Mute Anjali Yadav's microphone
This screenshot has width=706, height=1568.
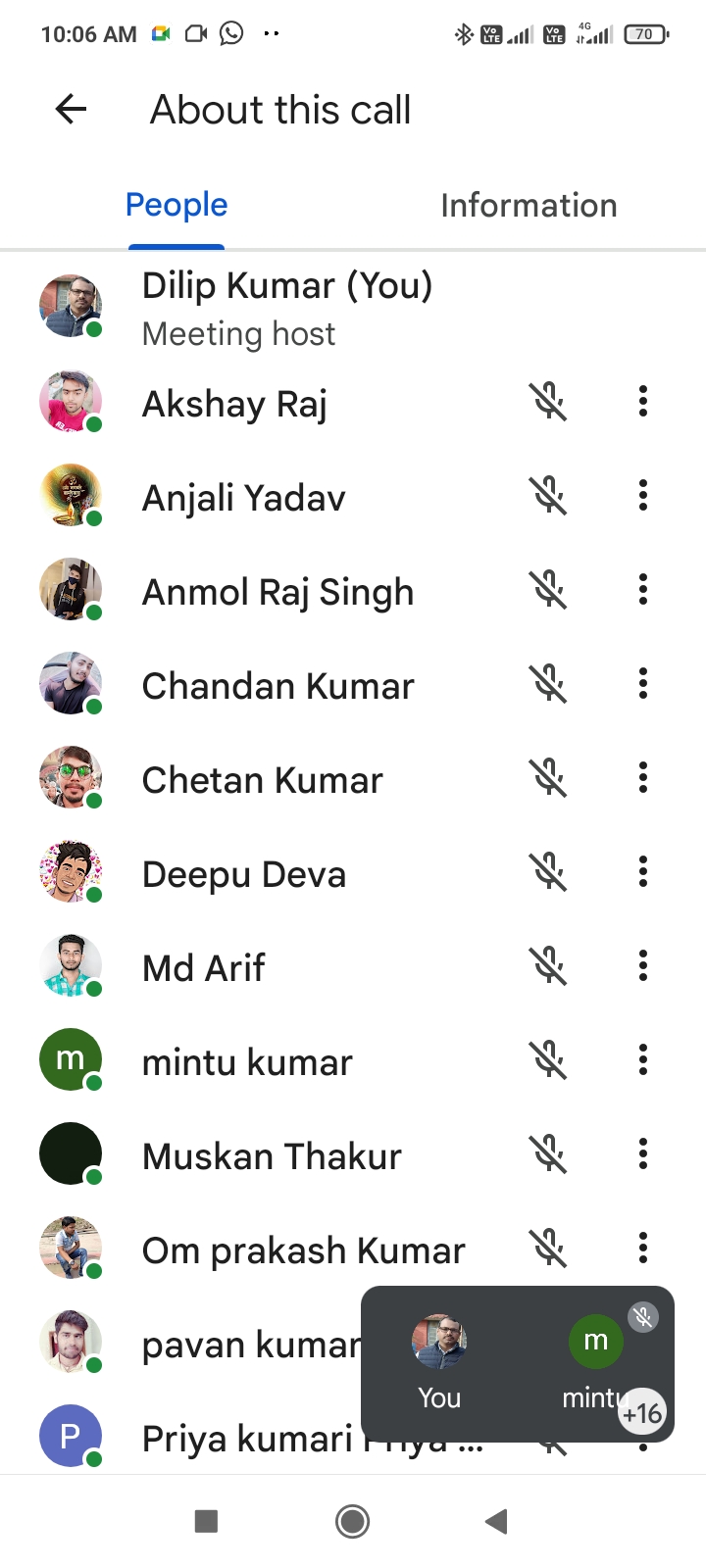[549, 496]
